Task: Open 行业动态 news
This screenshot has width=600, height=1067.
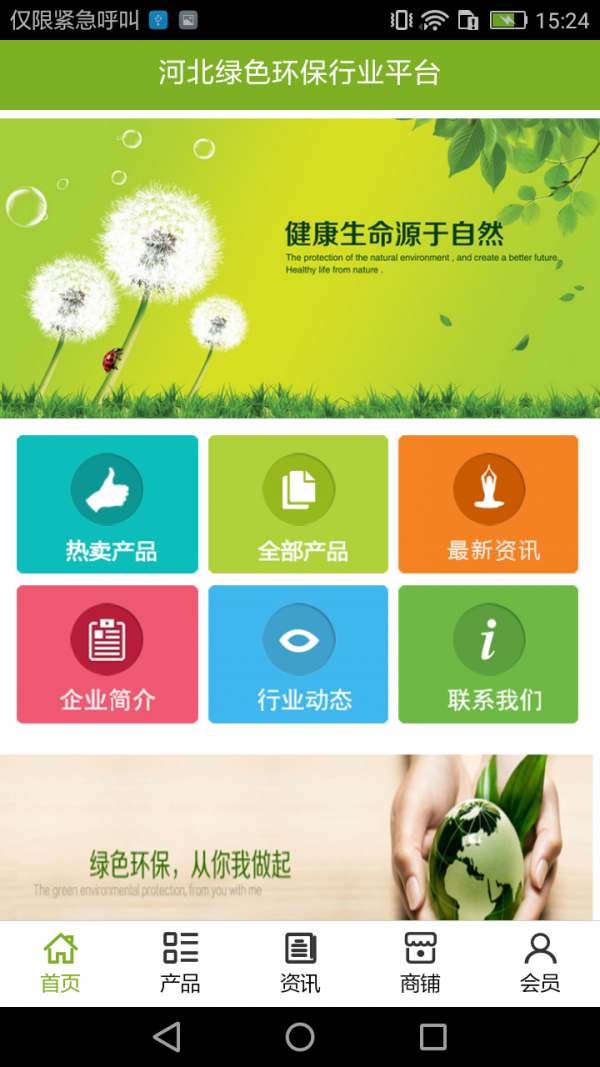Action: click(x=298, y=654)
